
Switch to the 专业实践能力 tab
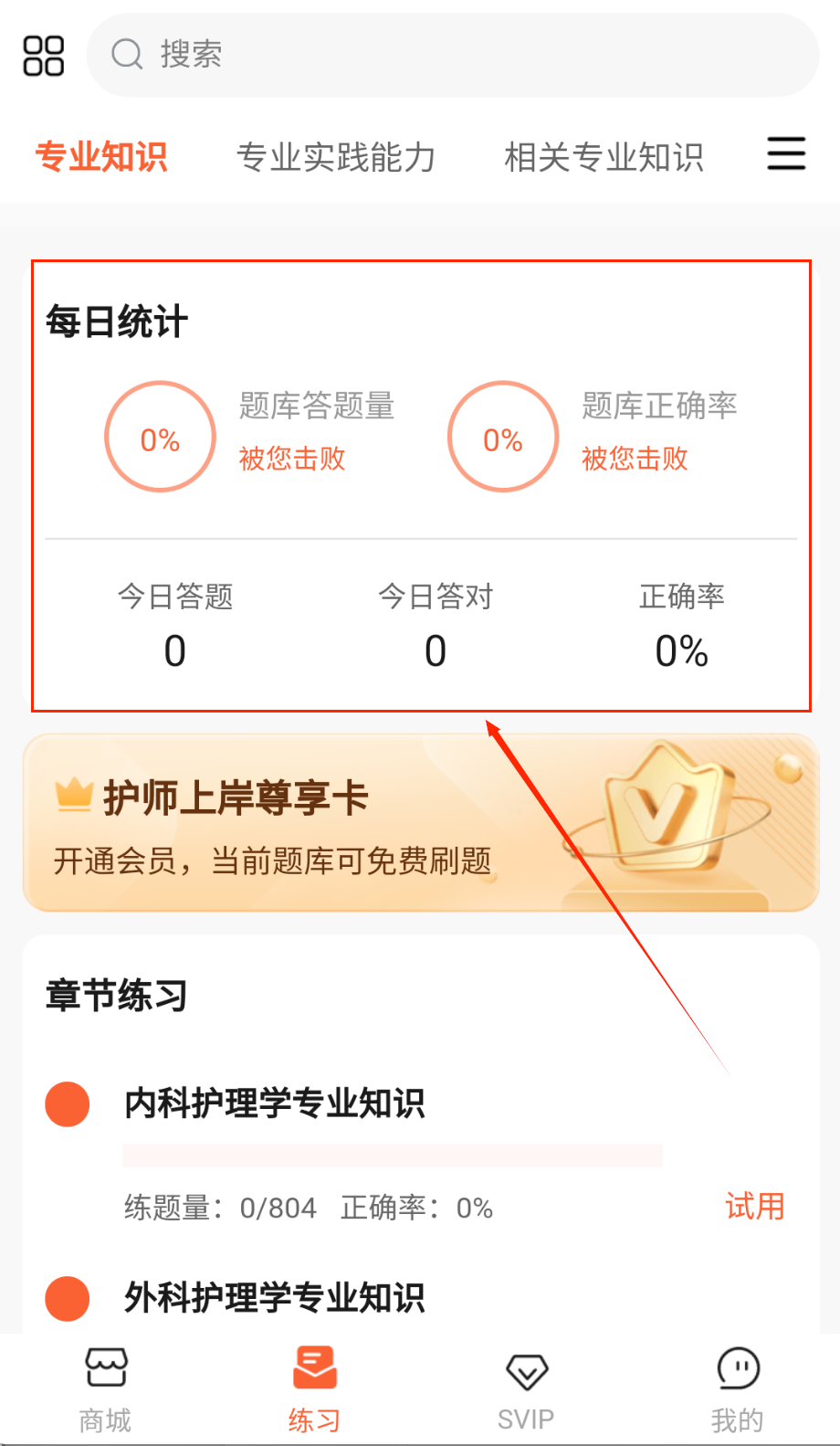[336, 157]
